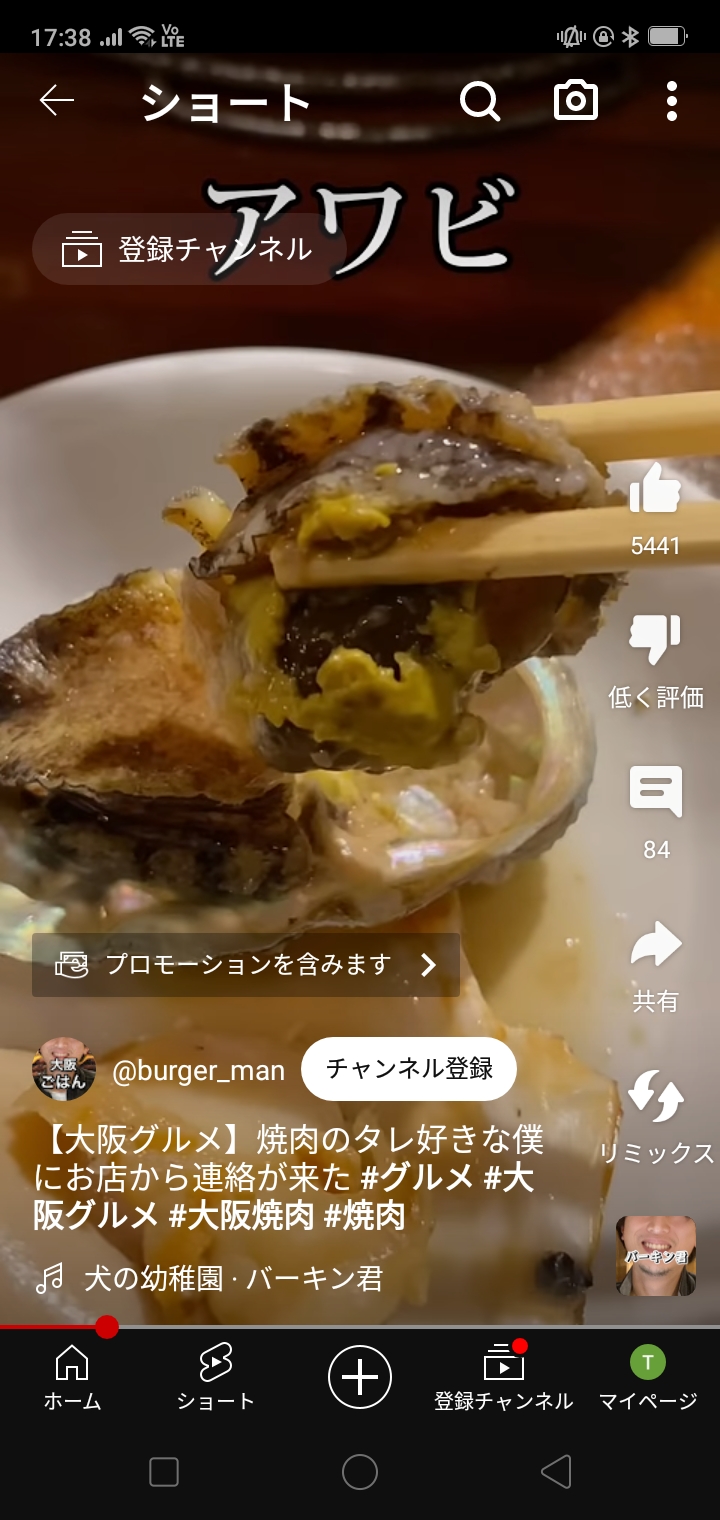Dislike this Short (低く評価)
The width and height of the screenshot is (720, 1520).
tap(655, 642)
